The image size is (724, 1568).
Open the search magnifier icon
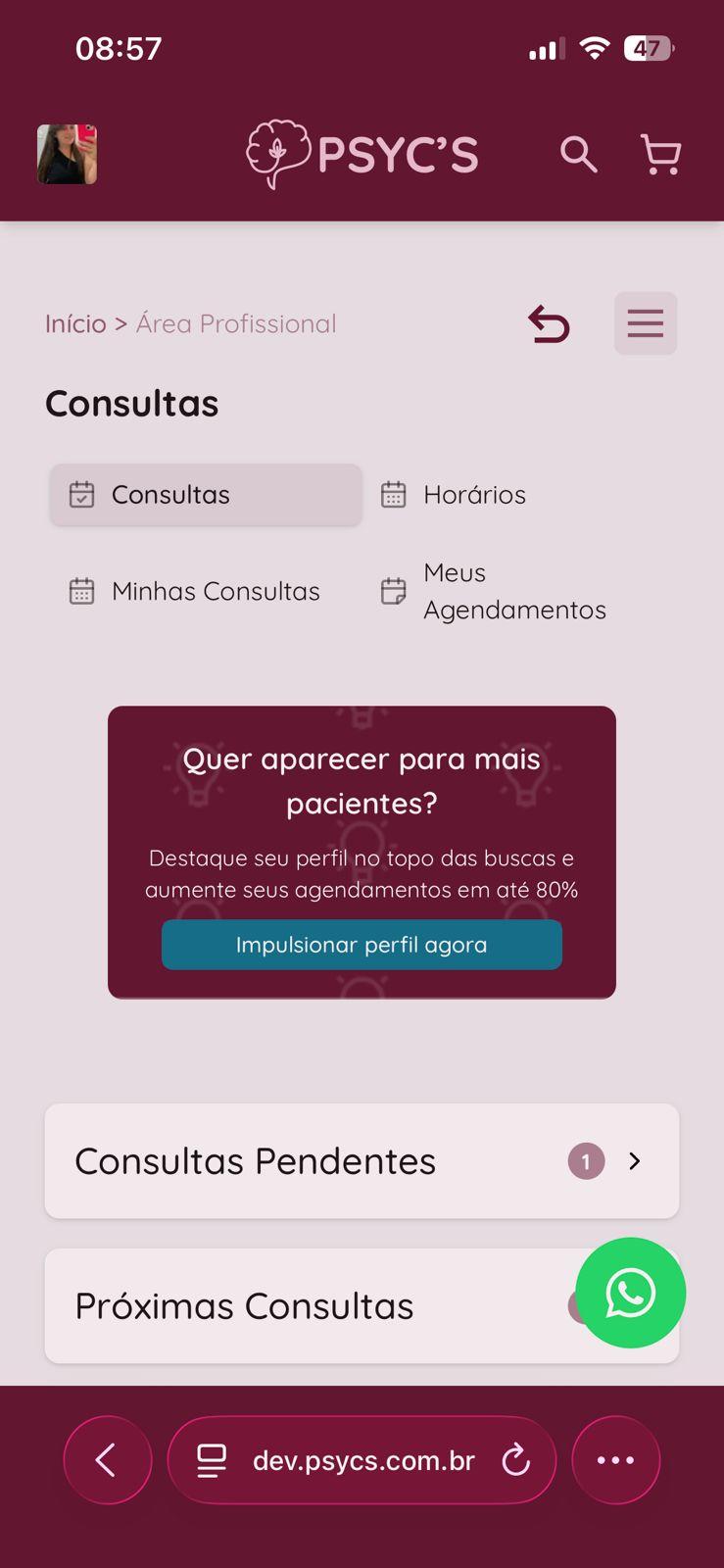click(x=578, y=154)
